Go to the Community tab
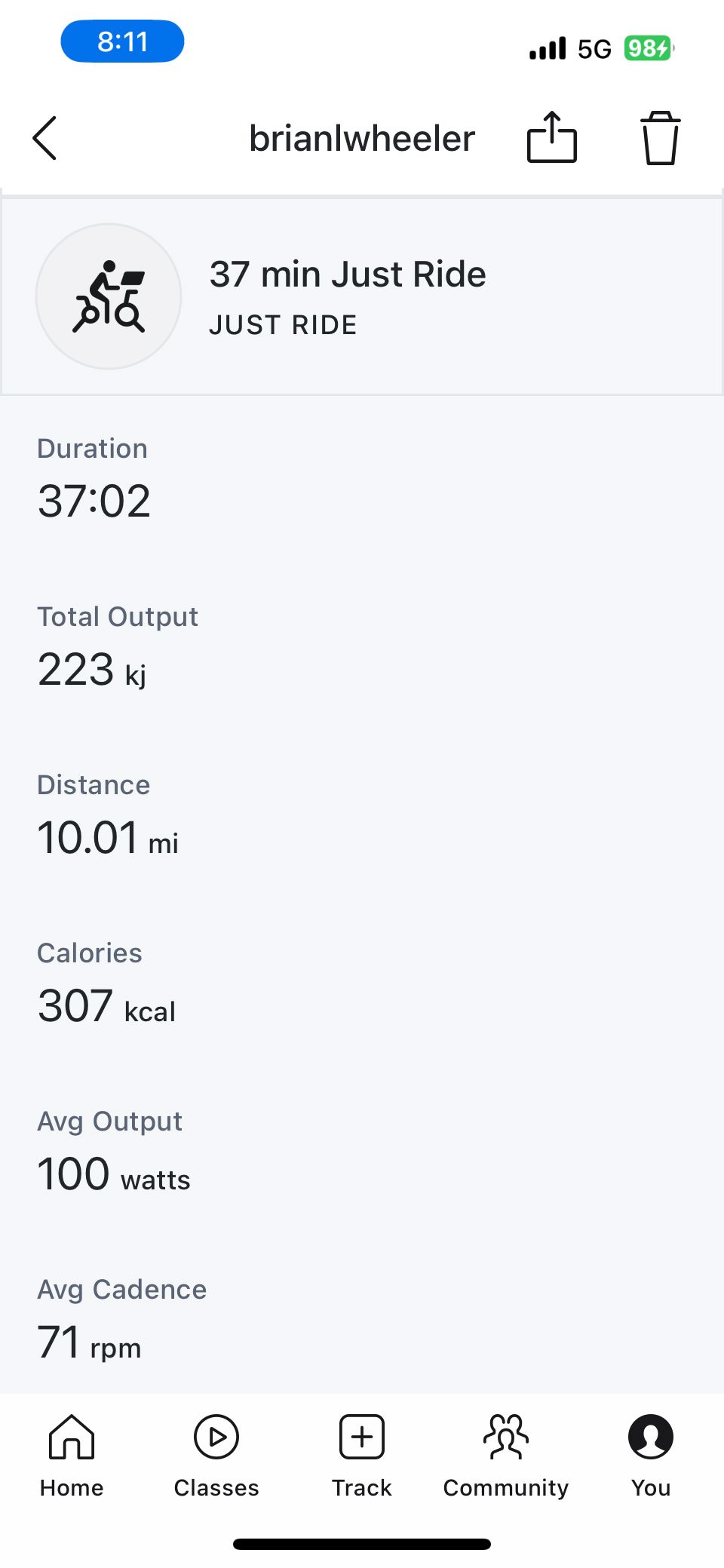Viewport: 724px width, 1568px height. point(506,1456)
